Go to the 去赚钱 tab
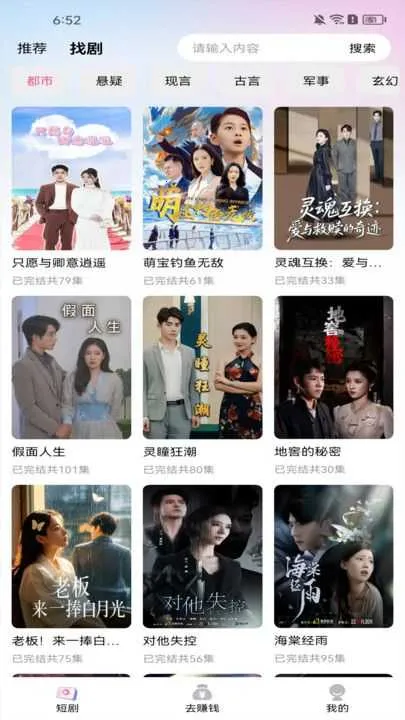405x720 pixels. point(202,699)
